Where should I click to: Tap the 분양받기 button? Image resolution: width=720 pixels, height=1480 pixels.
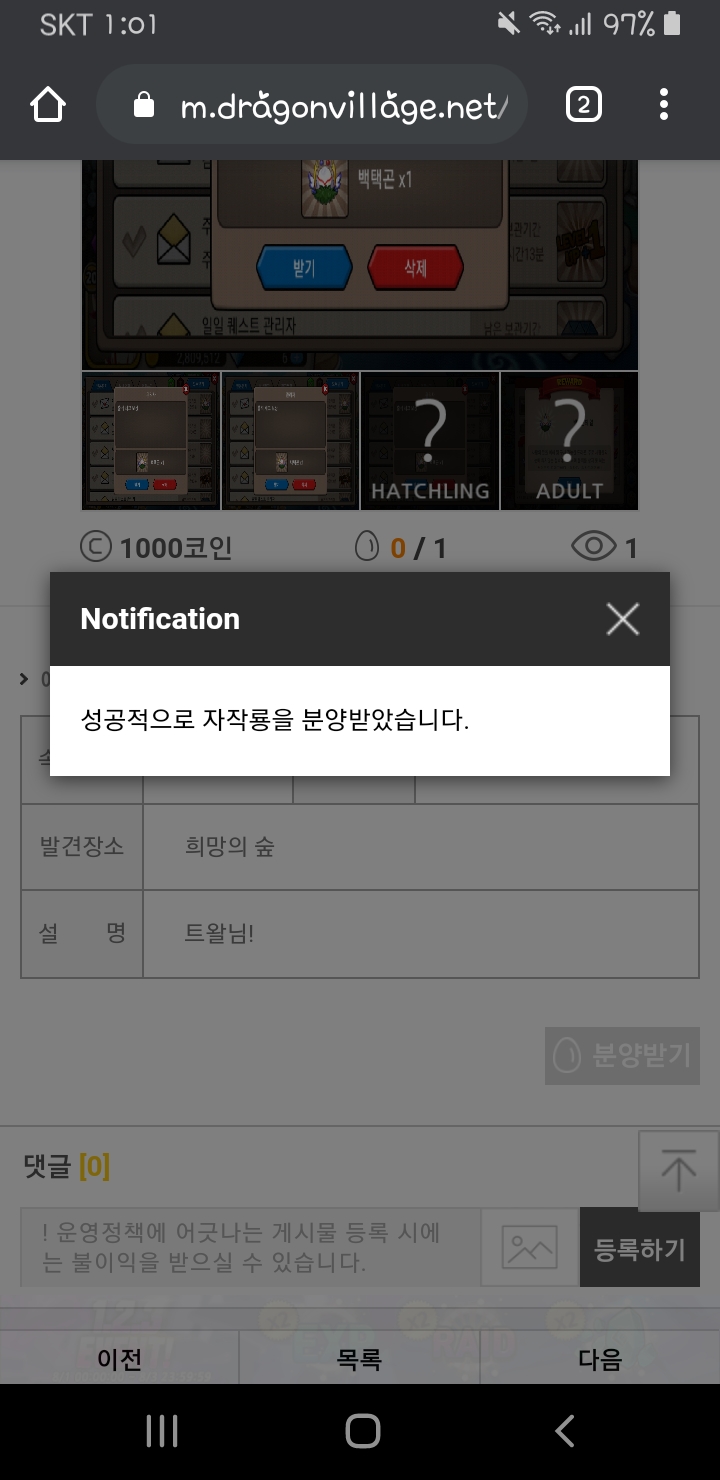[622, 1056]
